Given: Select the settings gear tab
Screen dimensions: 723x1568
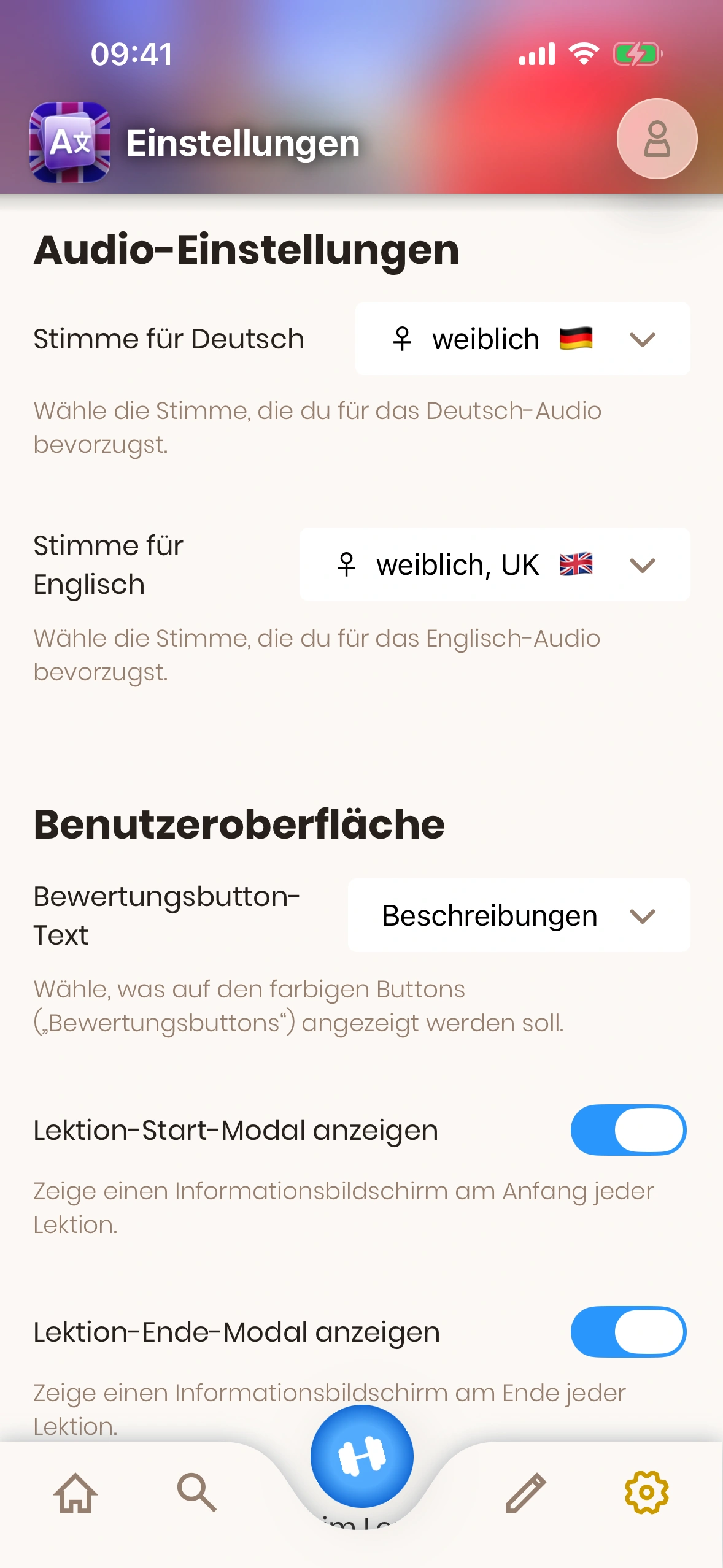Looking at the screenshot, I should (646, 1493).
